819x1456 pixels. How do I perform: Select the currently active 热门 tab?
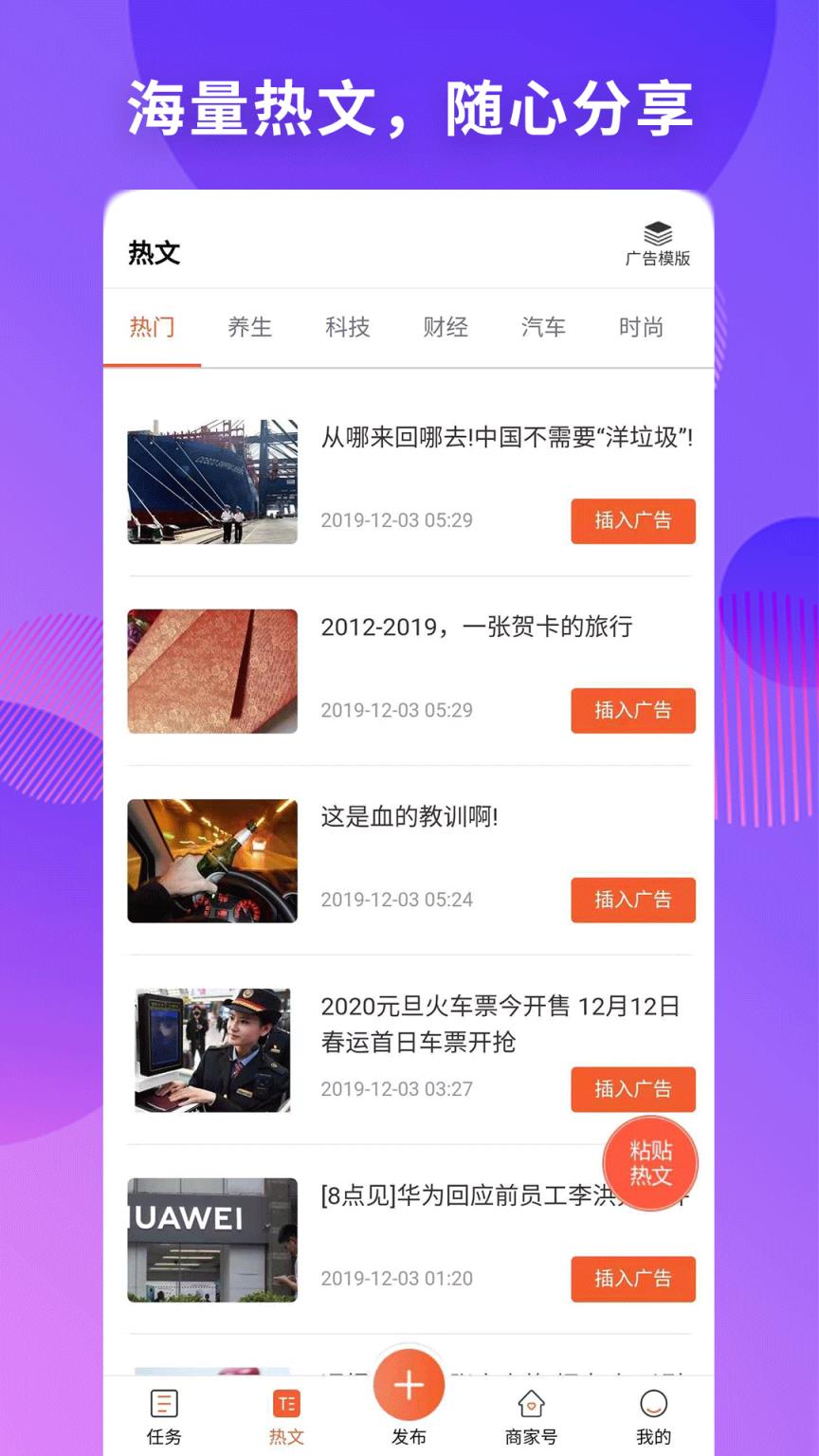coord(153,326)
